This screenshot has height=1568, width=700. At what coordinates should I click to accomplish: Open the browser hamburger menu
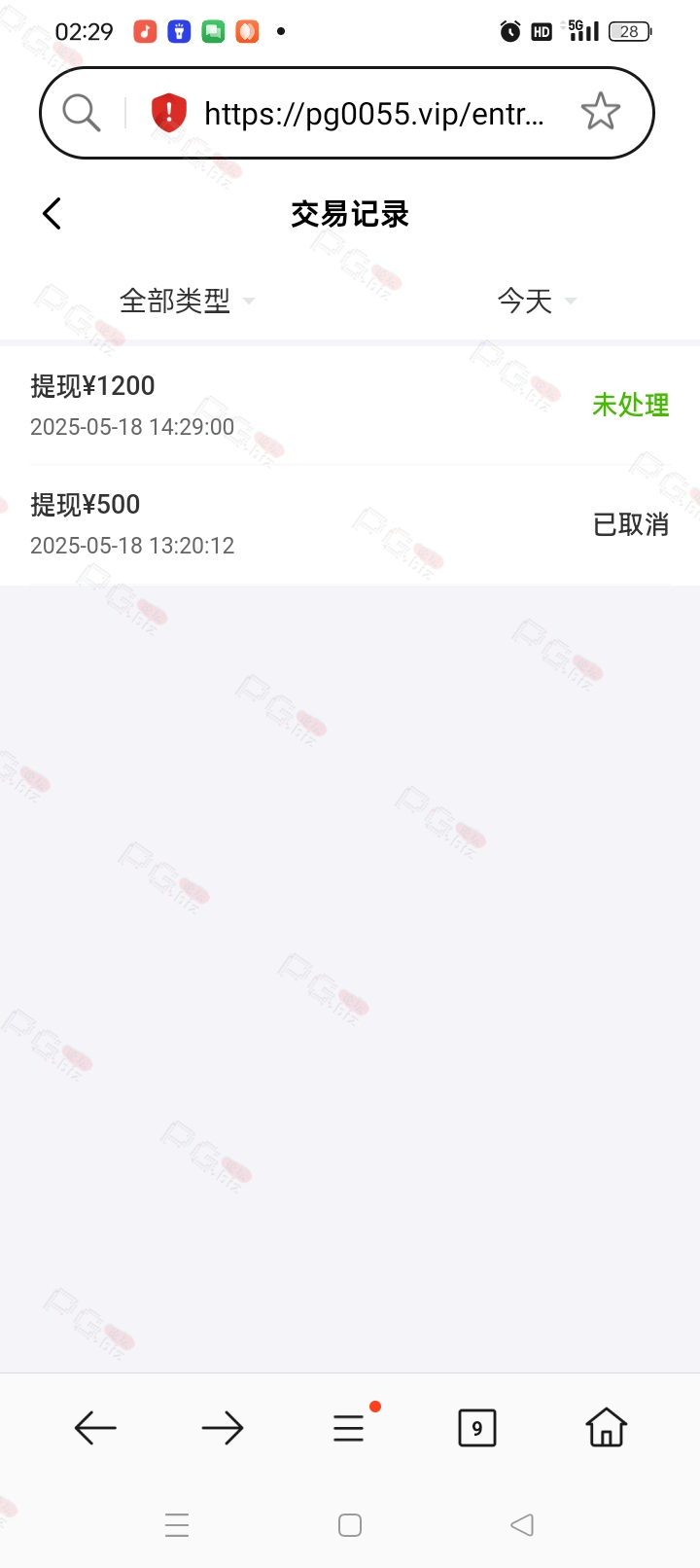tap(349, 1428)
